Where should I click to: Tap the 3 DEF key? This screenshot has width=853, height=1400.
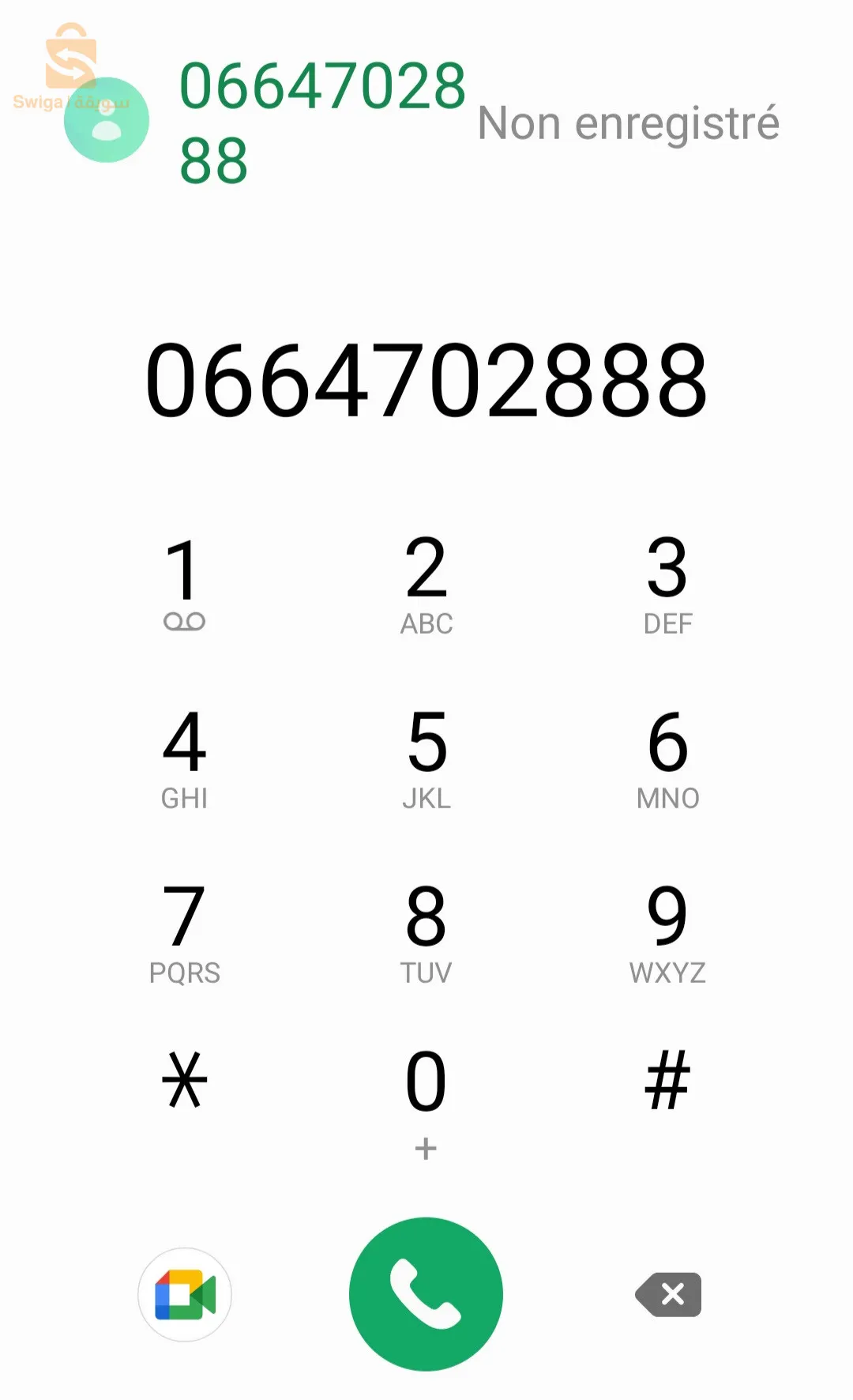click(667, 584)
